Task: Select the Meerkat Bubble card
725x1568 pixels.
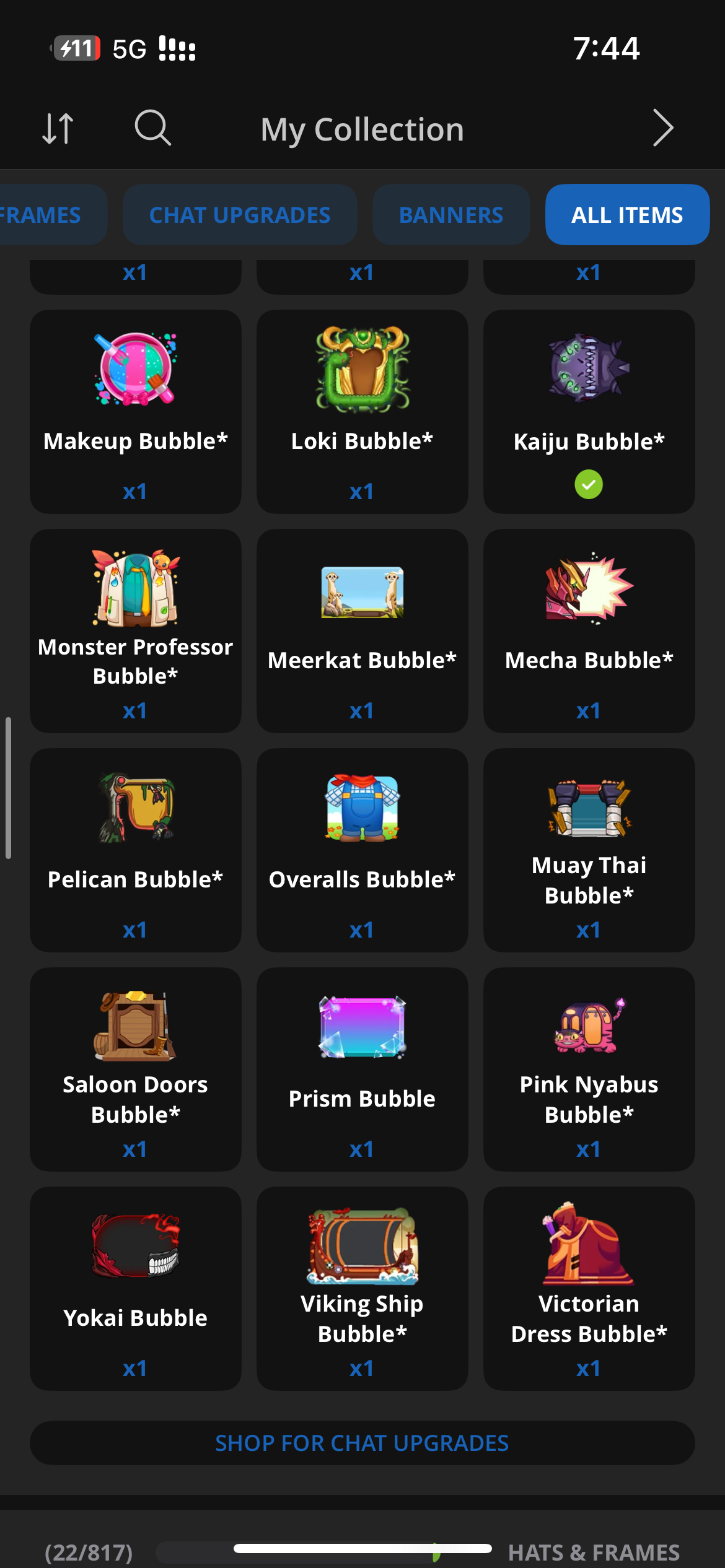Action: click(362, 630)
